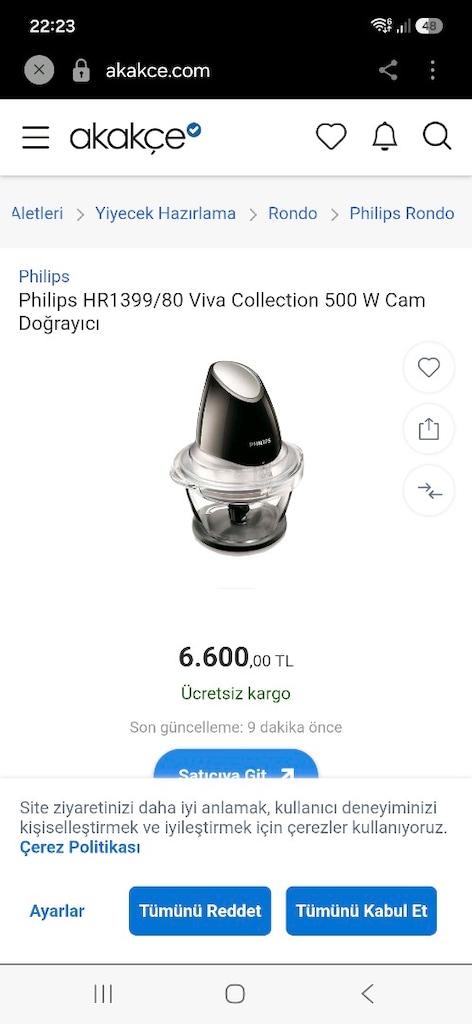The image size is (472, 1024).
Task: Add this product to favorites
Action: point(429,368)
